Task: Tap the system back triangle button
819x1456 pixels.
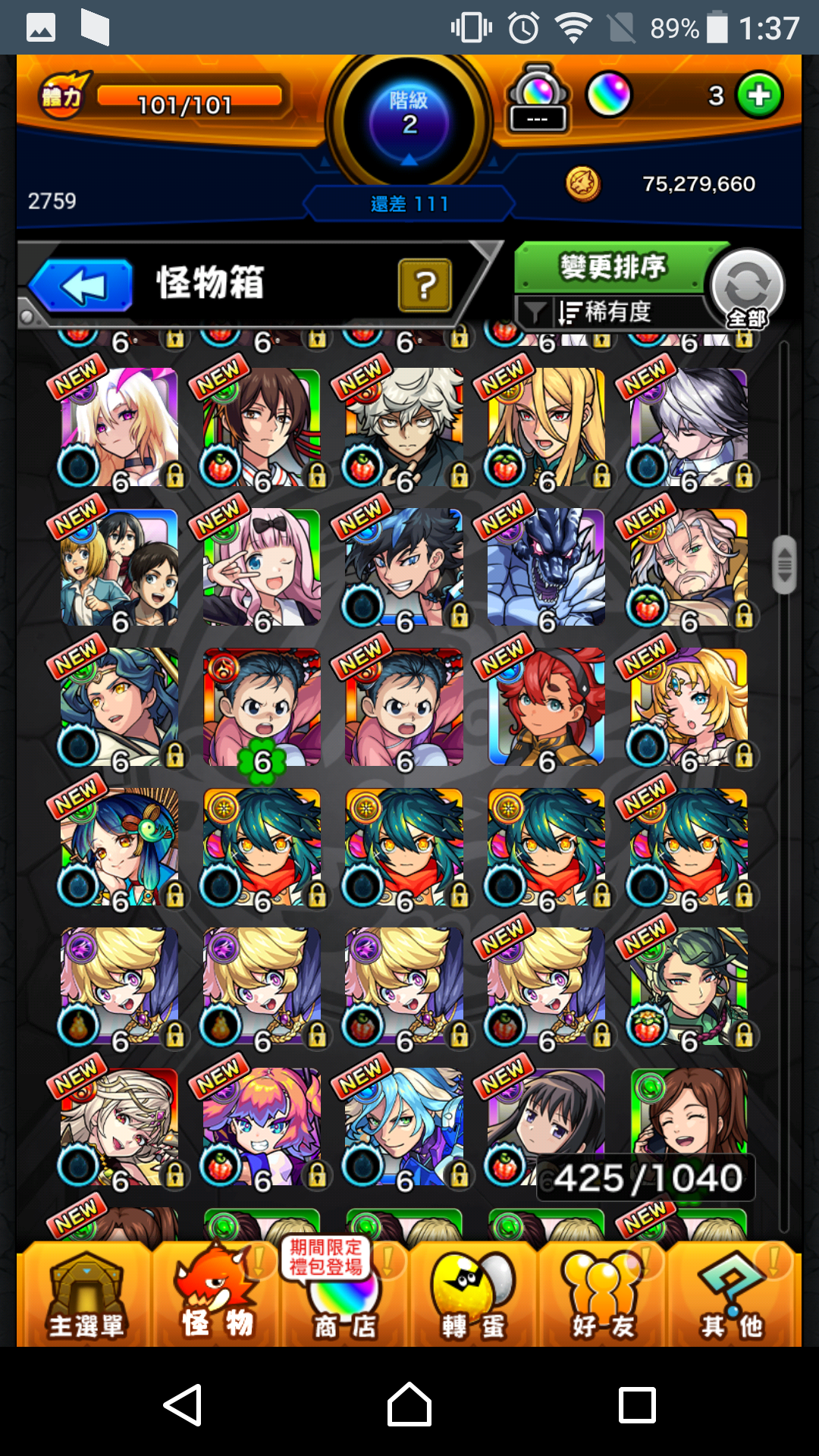Action: (183, 1404)
